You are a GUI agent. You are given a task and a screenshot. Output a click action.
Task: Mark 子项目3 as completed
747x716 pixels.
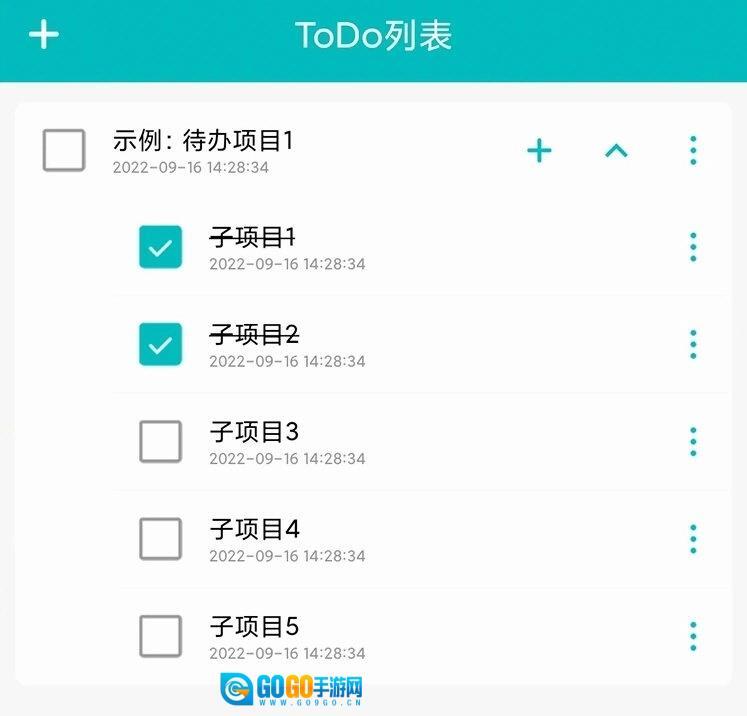click(160, 441)
